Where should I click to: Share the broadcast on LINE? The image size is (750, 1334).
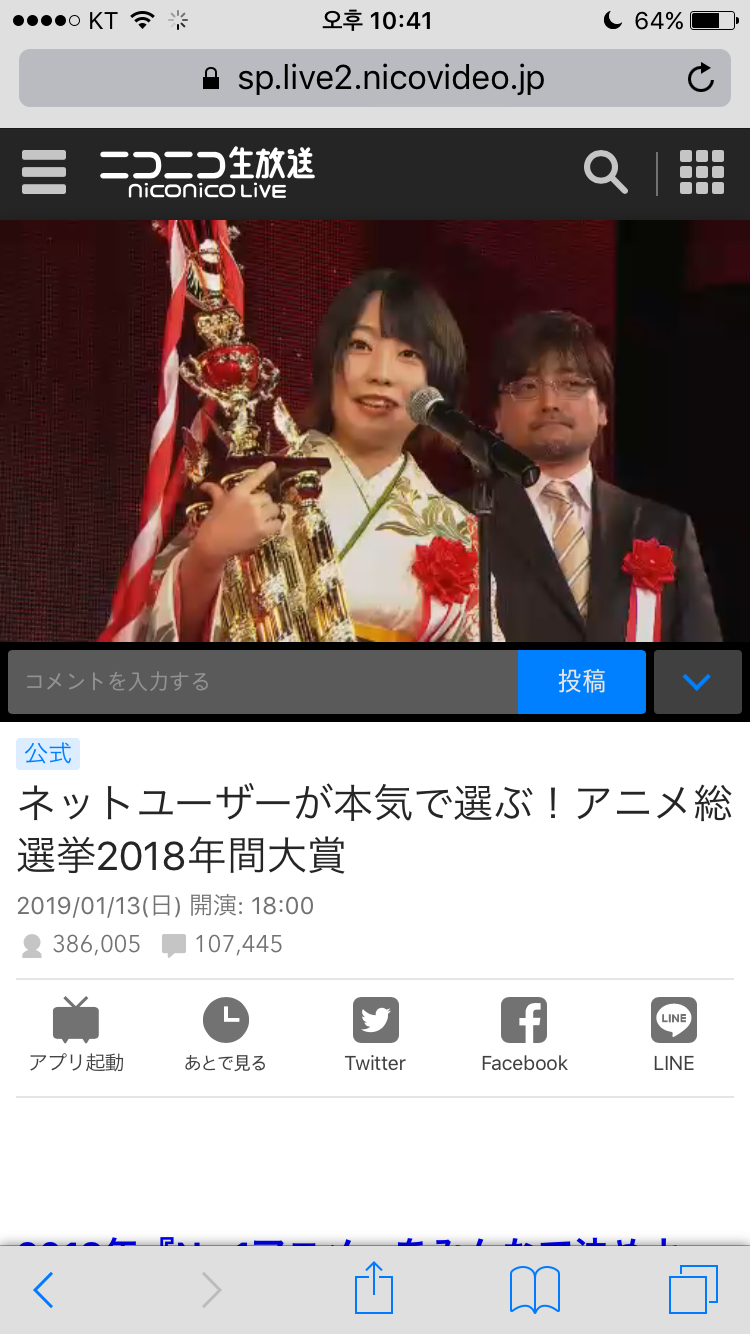pos(673,1035)
